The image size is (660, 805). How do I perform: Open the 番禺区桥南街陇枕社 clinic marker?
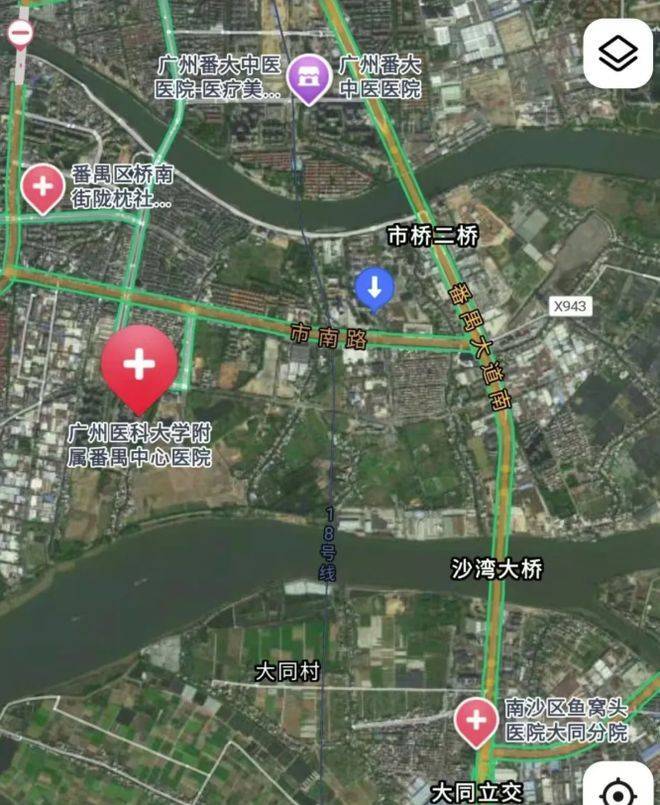point(43,186)
